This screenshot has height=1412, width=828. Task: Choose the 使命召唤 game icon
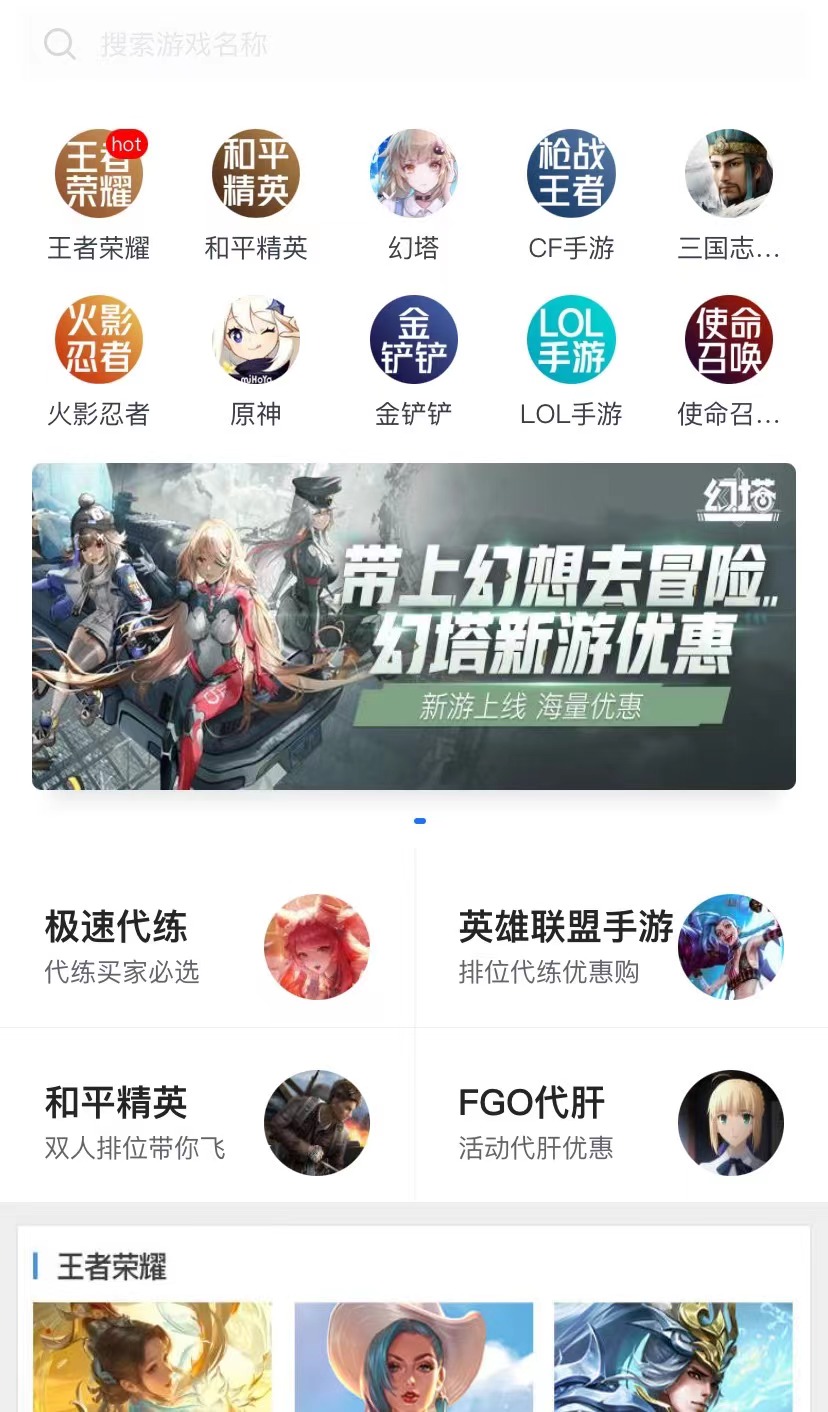click(729, 340)
